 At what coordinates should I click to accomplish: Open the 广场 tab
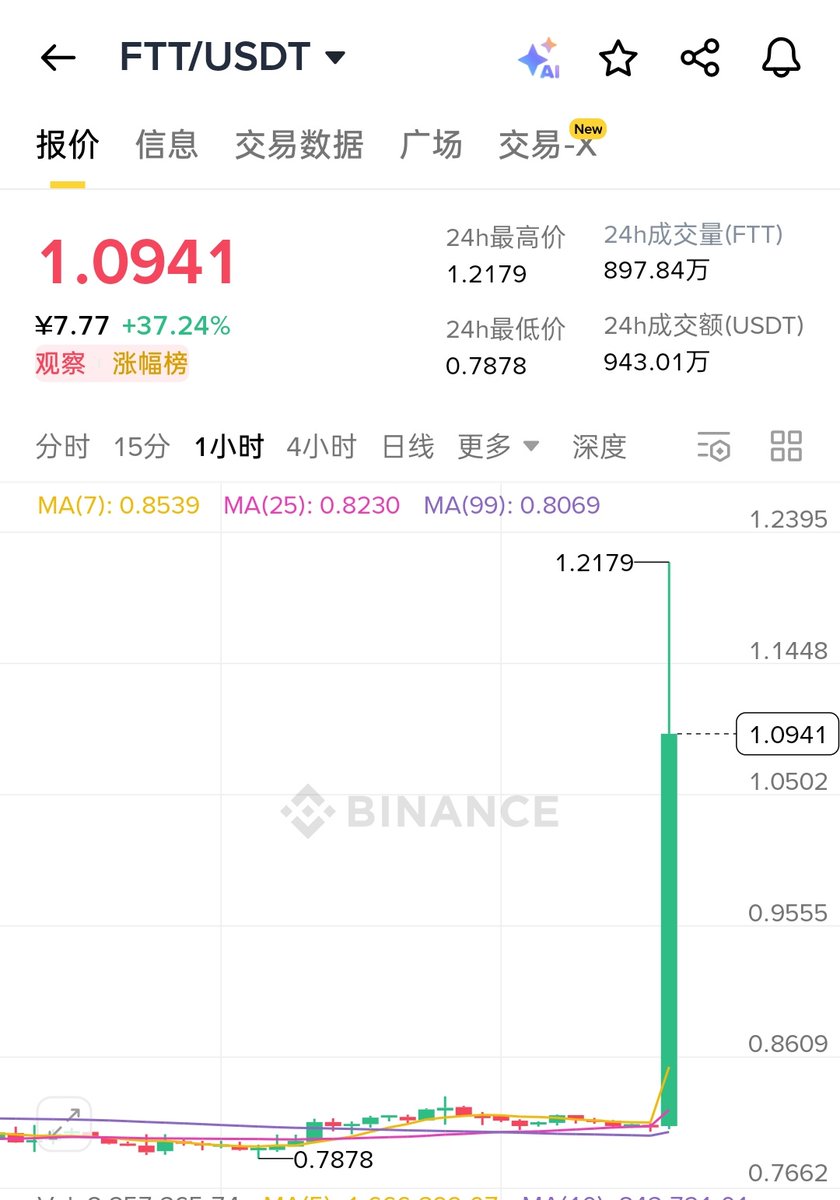(431, 145)
